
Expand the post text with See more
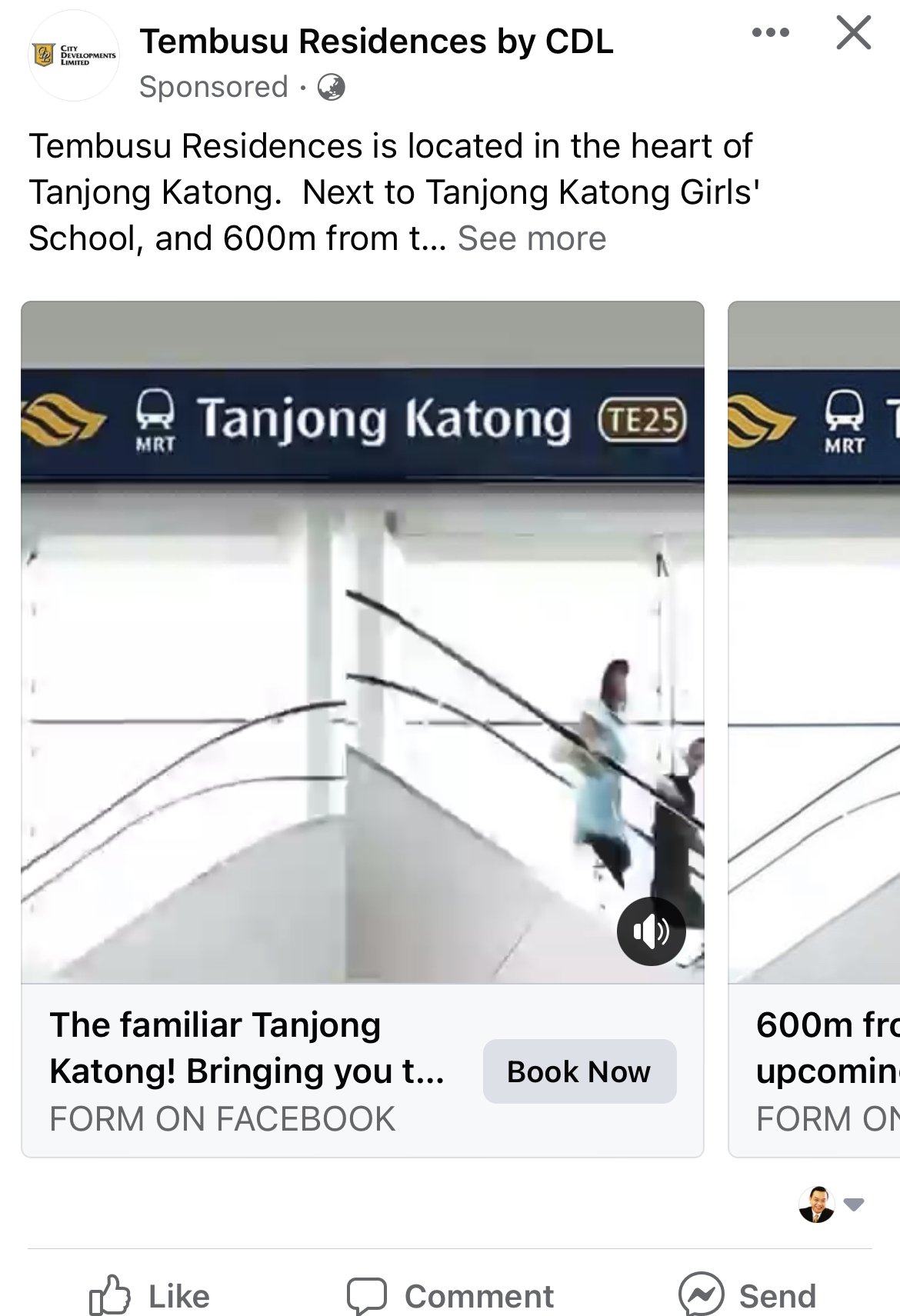pos(532,238)
